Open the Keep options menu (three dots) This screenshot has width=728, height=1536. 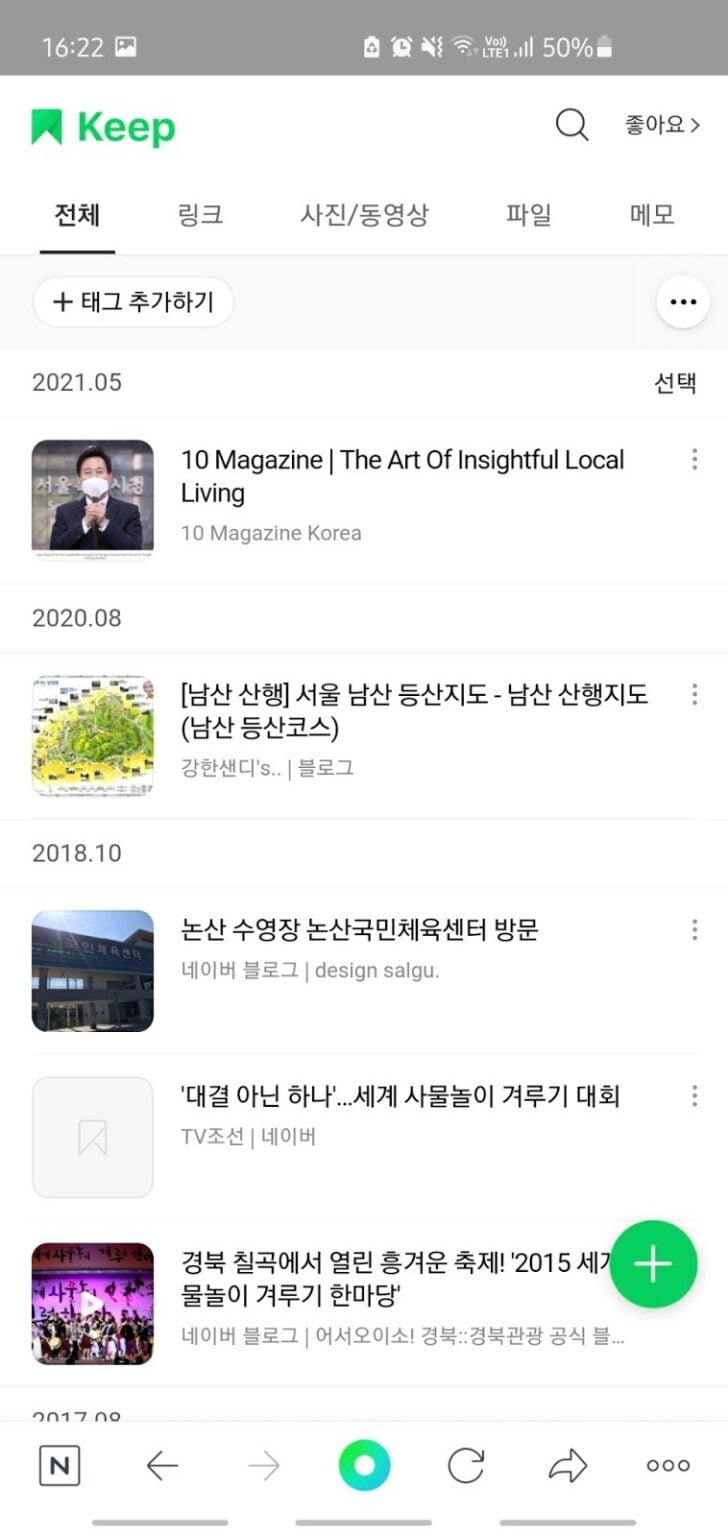(683, 301)
